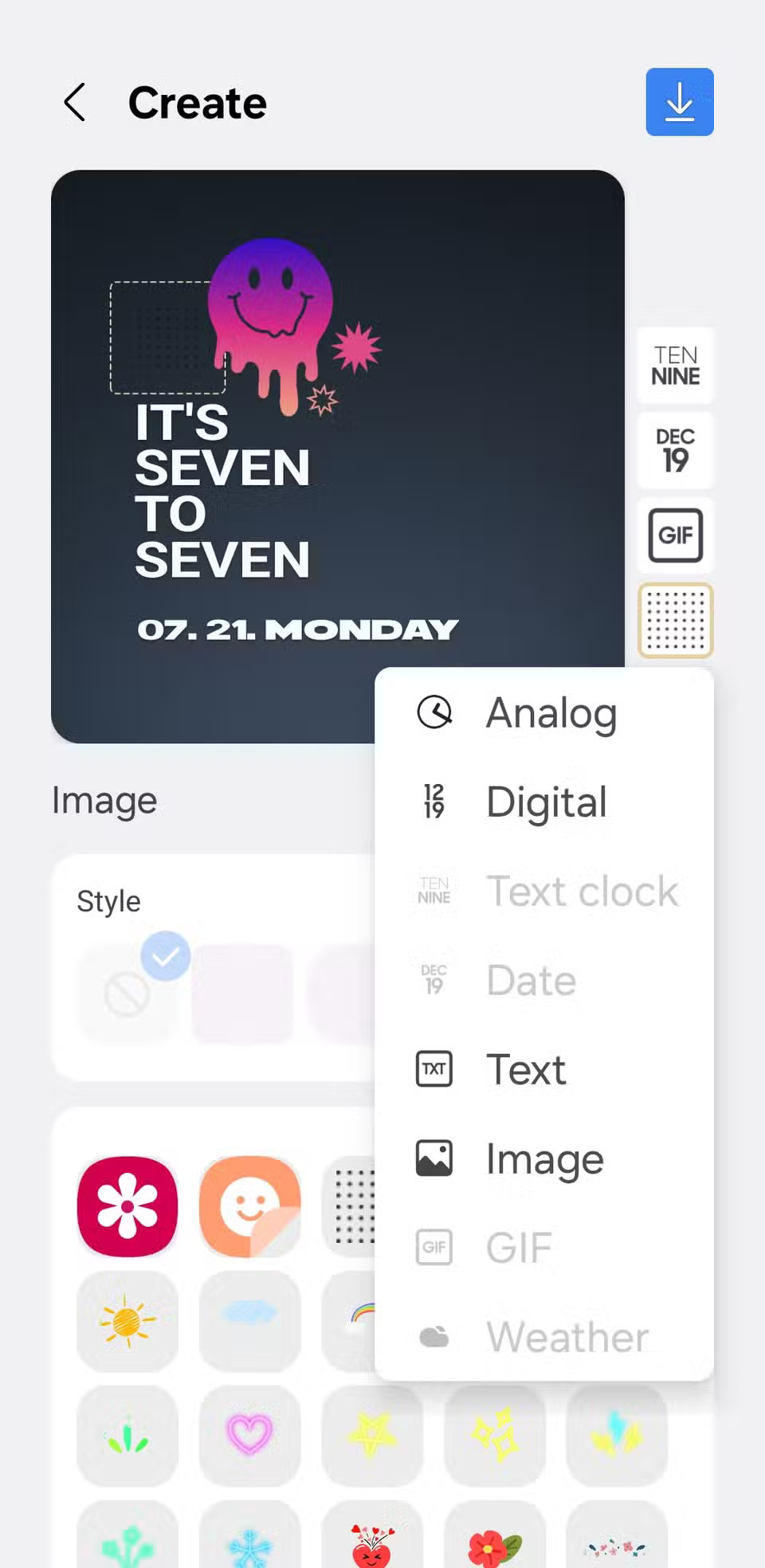The width and height of the screenshot is (765, 1568).
Task: Select the dotted pattern image layer
Action: pyautogui.click(x=675, y=621)
